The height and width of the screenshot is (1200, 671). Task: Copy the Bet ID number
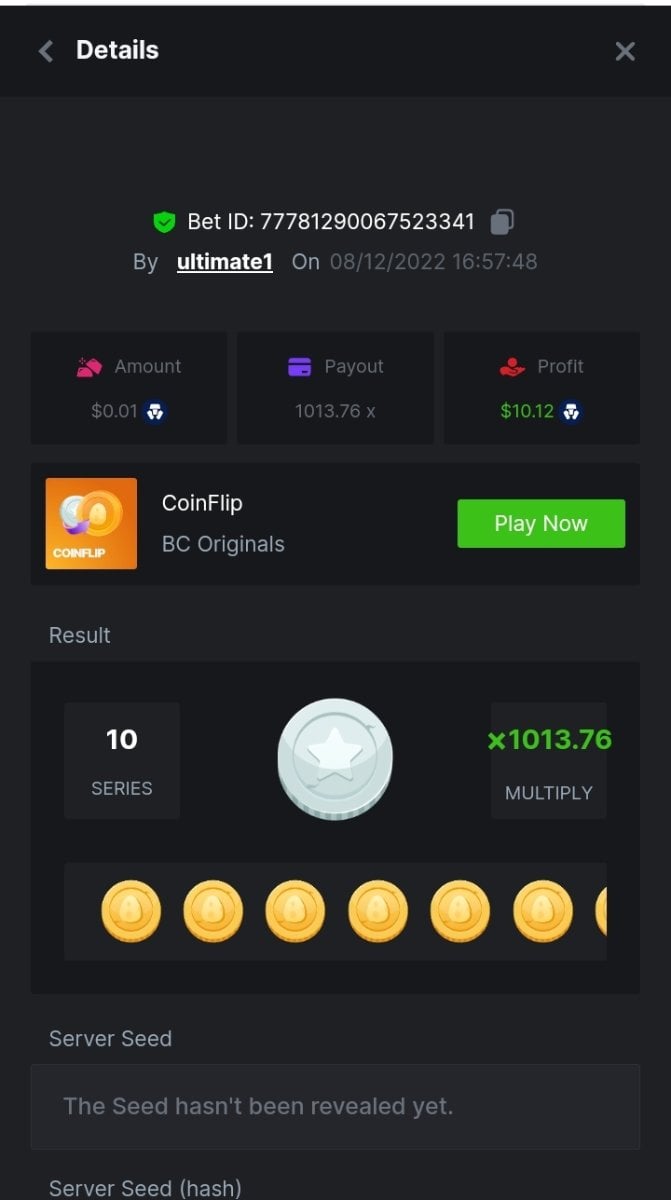pyautogui.click(x=502, y=221)
